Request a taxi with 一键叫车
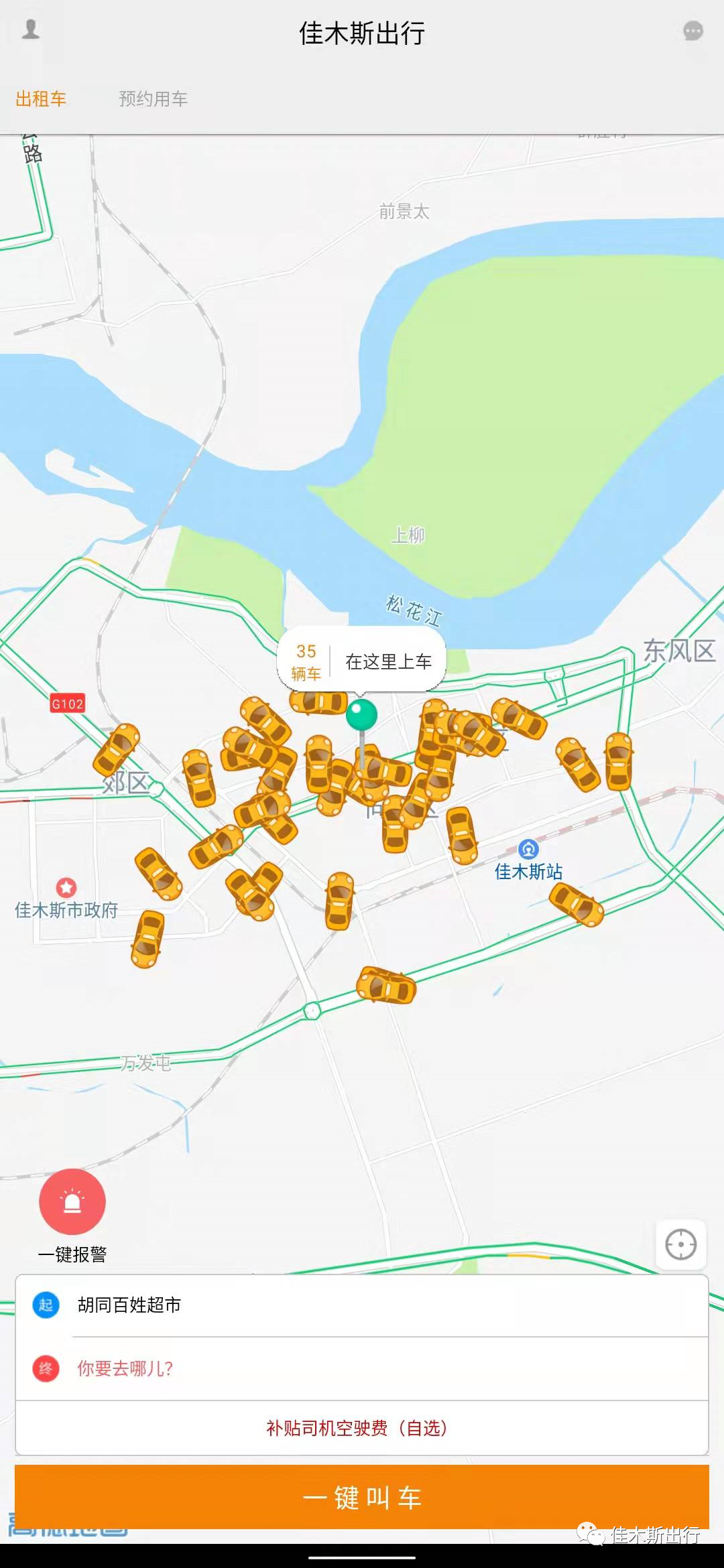The height and width of the screenshot is (1568, 724). [x=362, y=1497]
